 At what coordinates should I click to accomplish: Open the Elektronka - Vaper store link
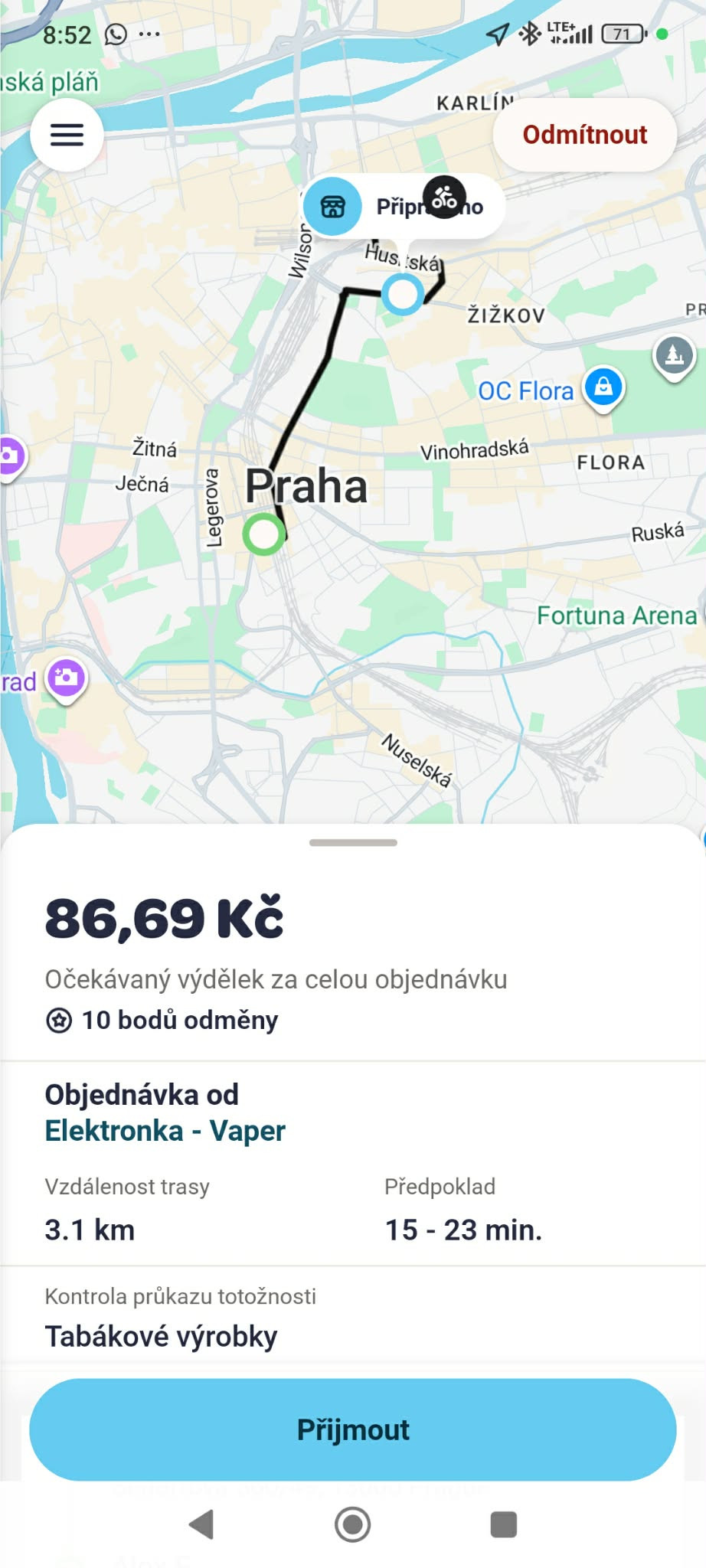tap(165, 1130)
